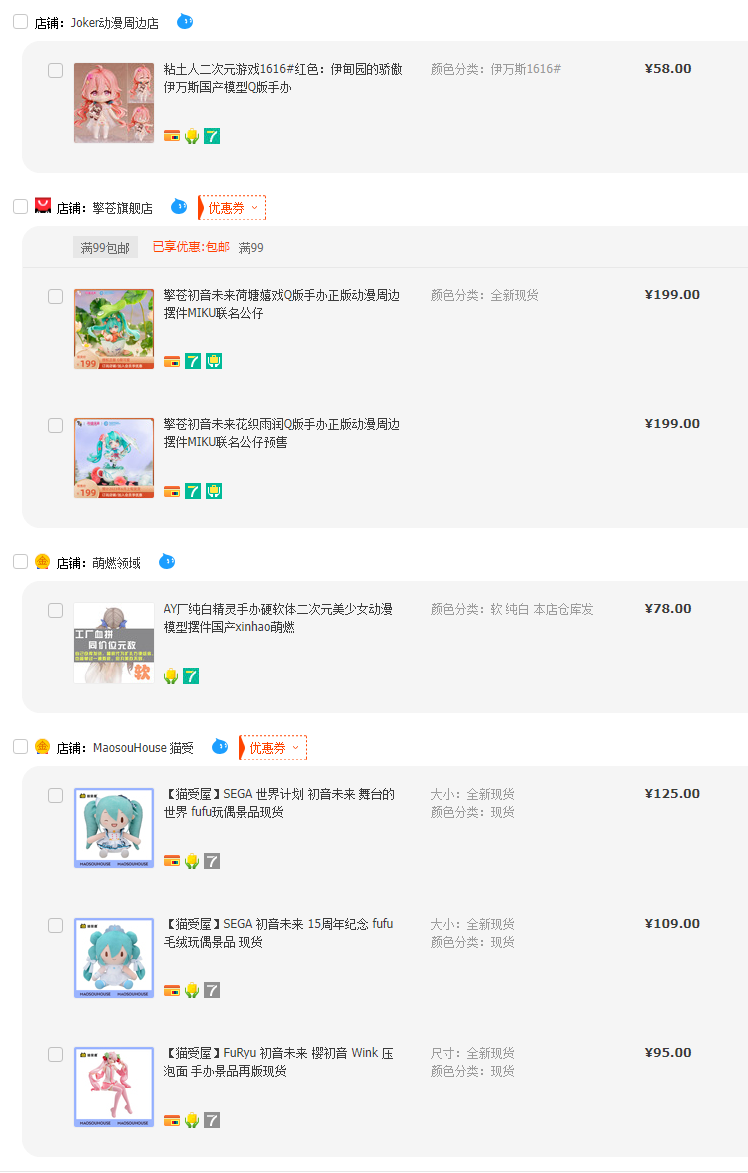Select all items from Joker动漫周边店
The width and height of the screenshot is (748, 1173).
tap(20, 22)
